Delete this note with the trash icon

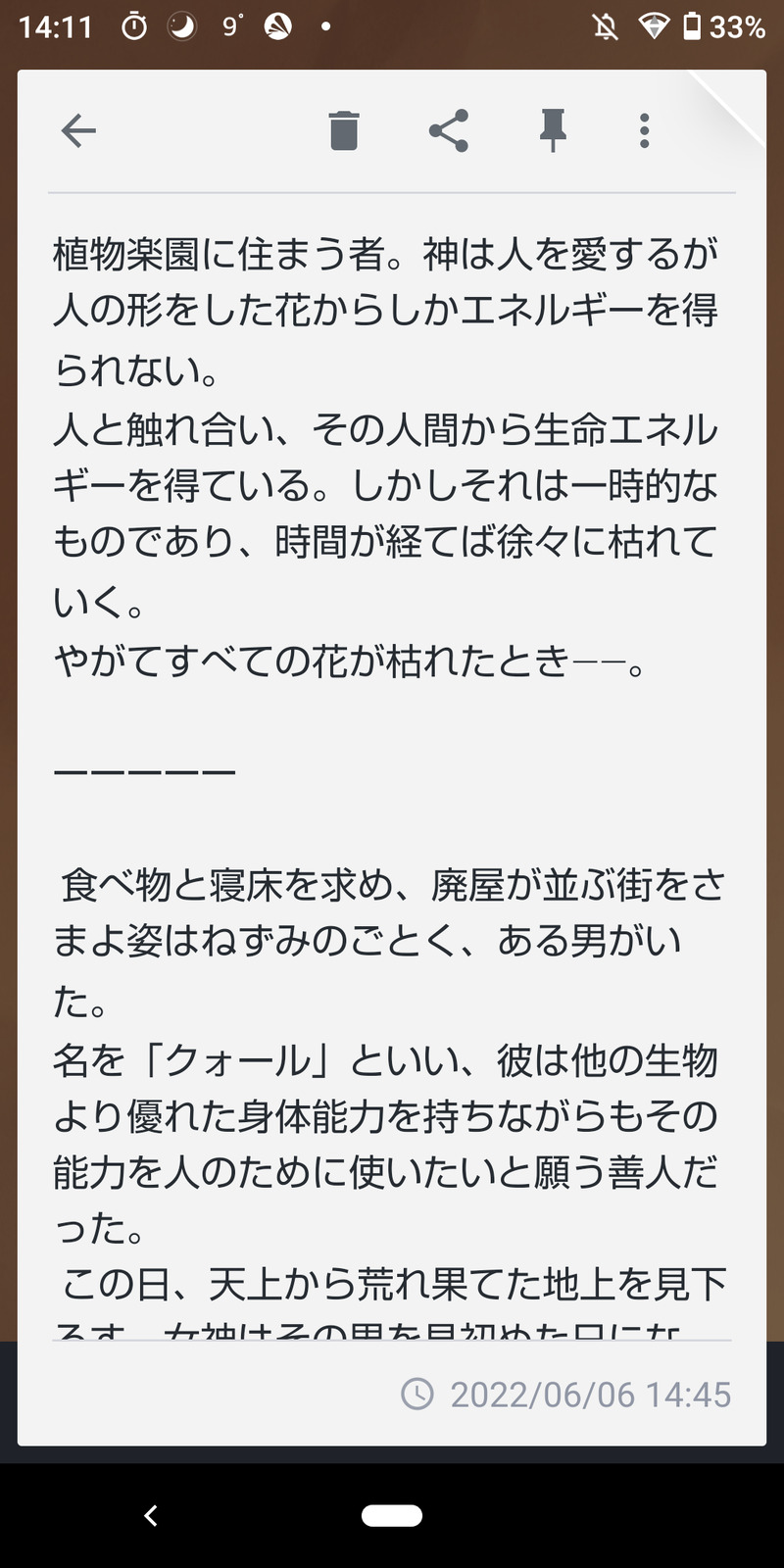(x=344, y=130)
